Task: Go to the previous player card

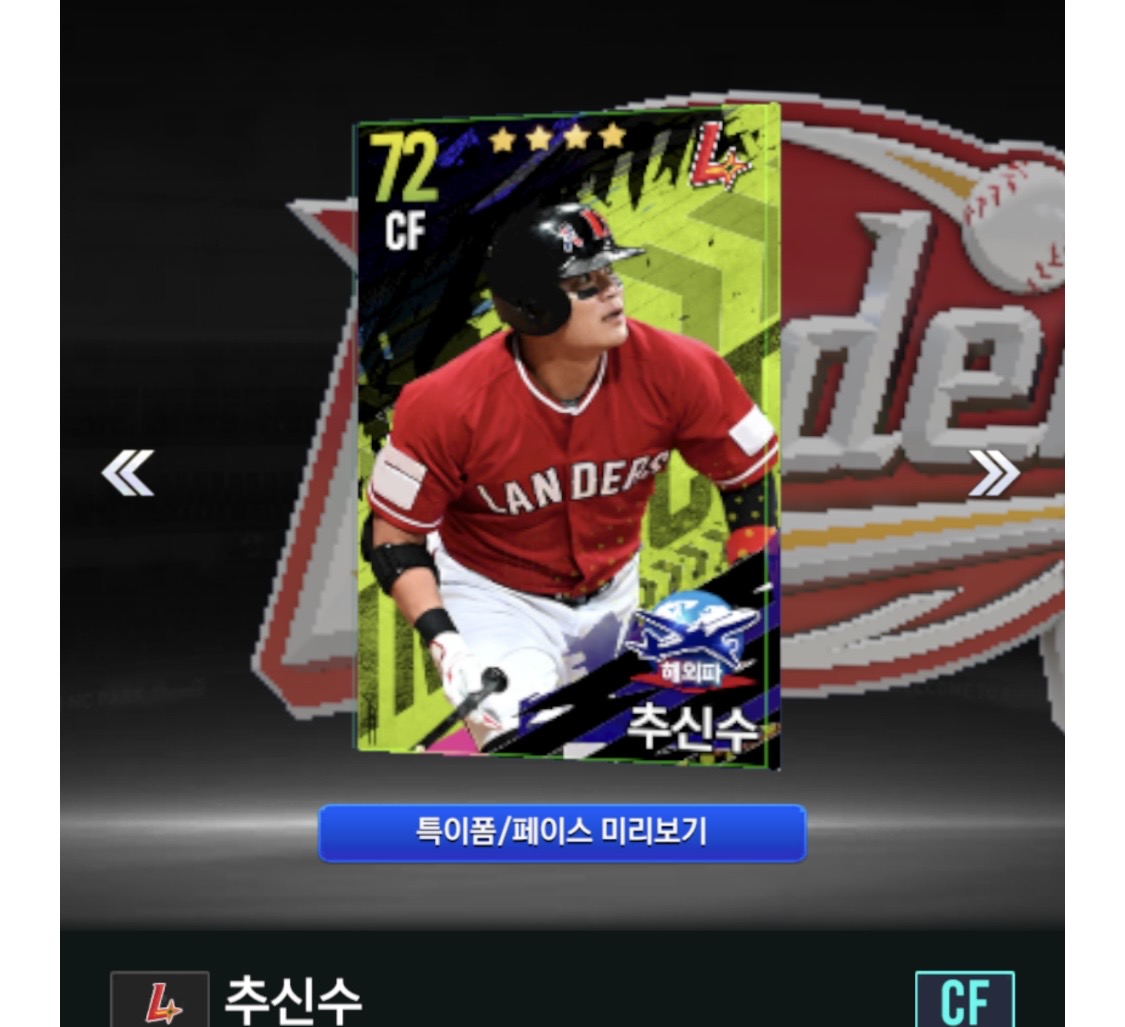Action: 128,473
